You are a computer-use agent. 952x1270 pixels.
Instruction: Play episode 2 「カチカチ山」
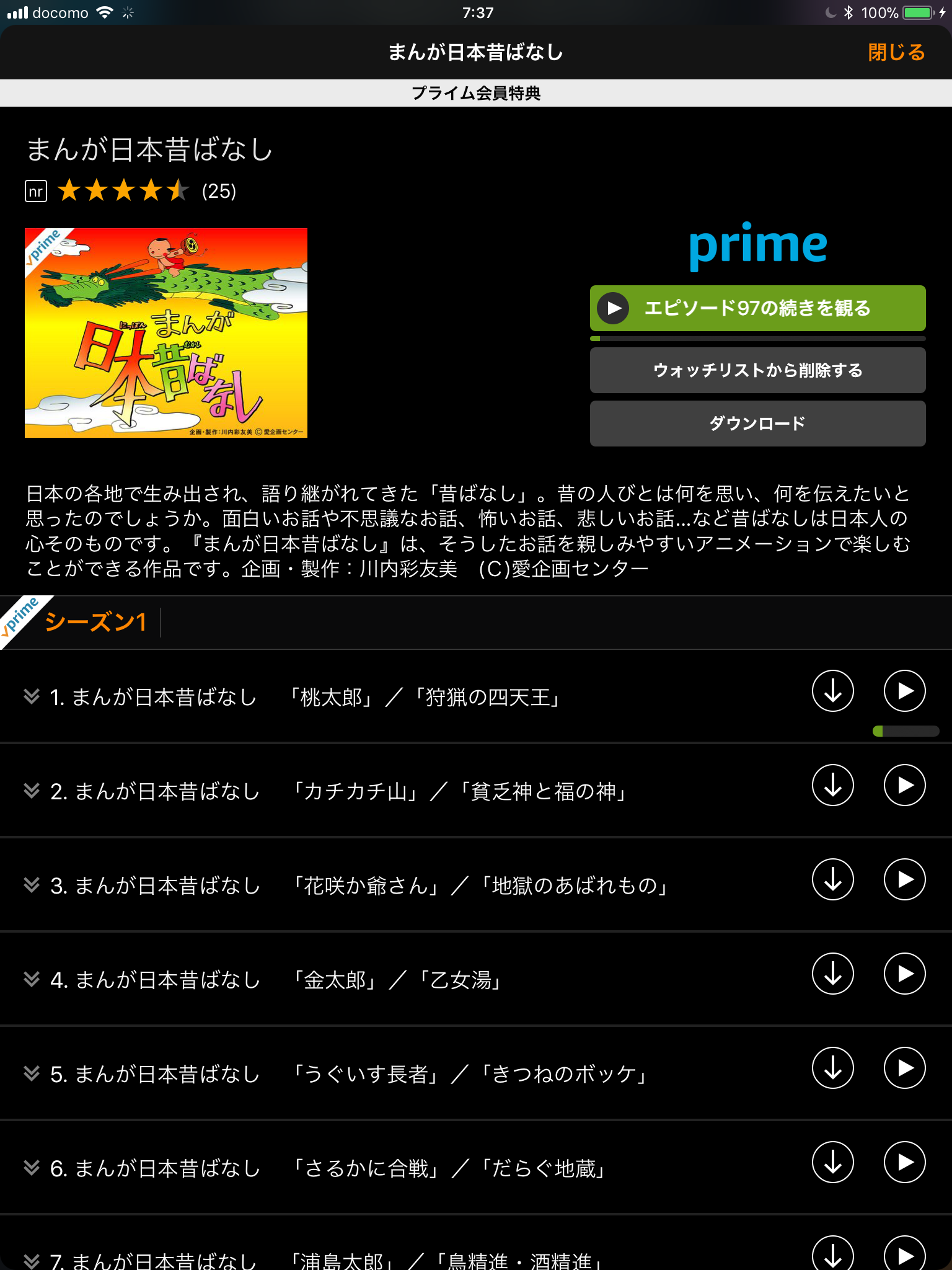pyautogui.click(x=904, y=785)
